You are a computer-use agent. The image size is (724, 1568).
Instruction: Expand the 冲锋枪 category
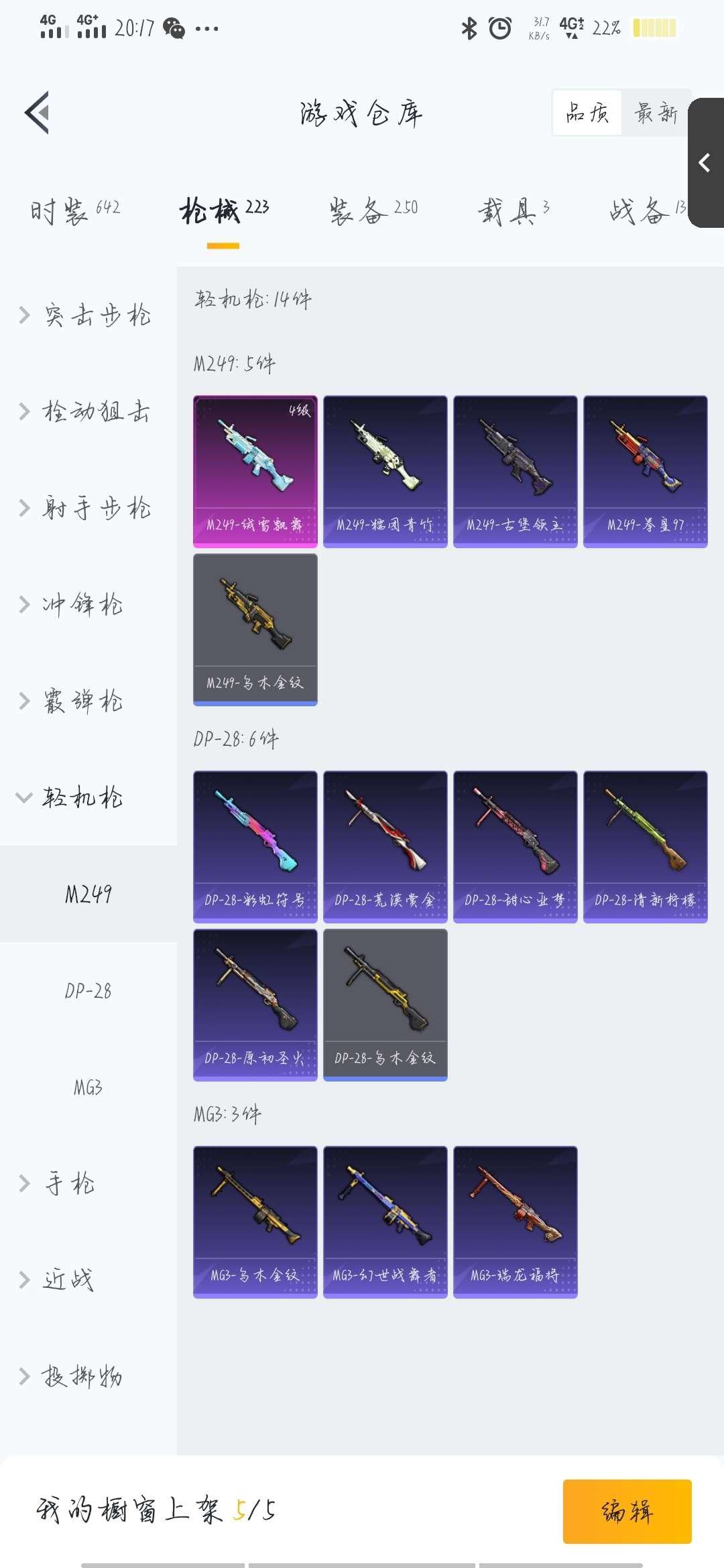point(74,604)
